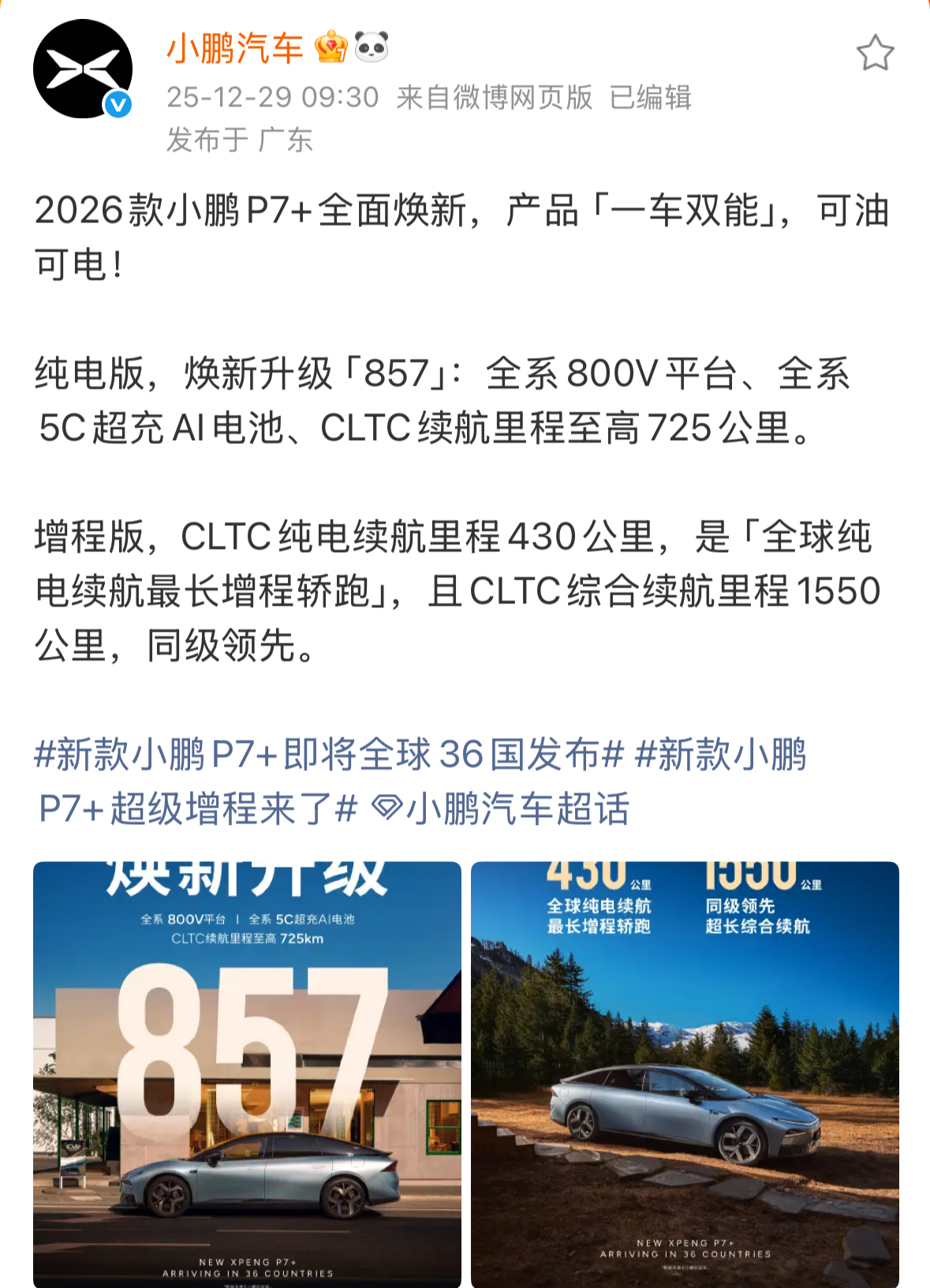Expand the 已编辑 edit history

(x=650, y=100)
